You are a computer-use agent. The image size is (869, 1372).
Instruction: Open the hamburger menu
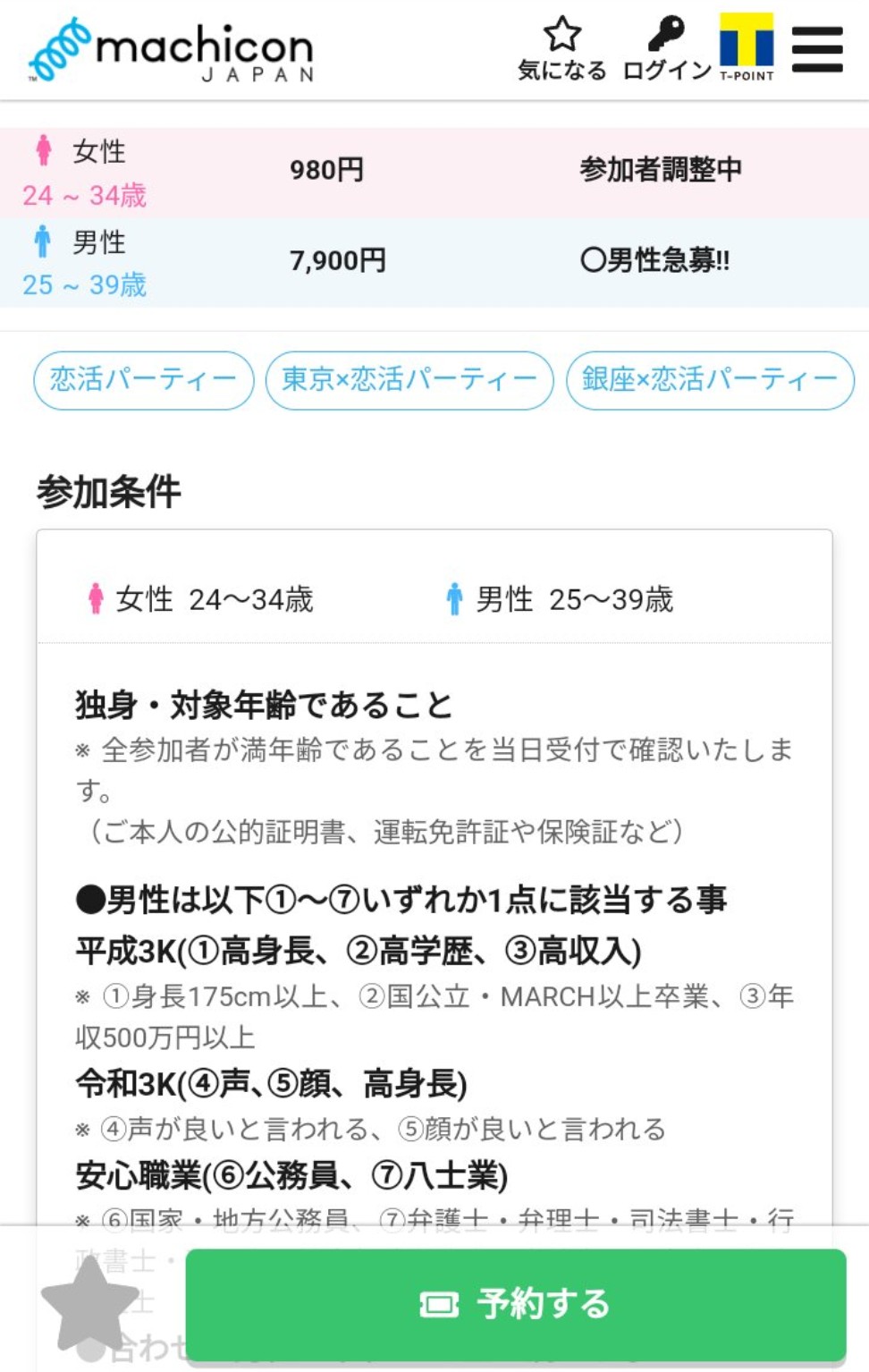817,49
